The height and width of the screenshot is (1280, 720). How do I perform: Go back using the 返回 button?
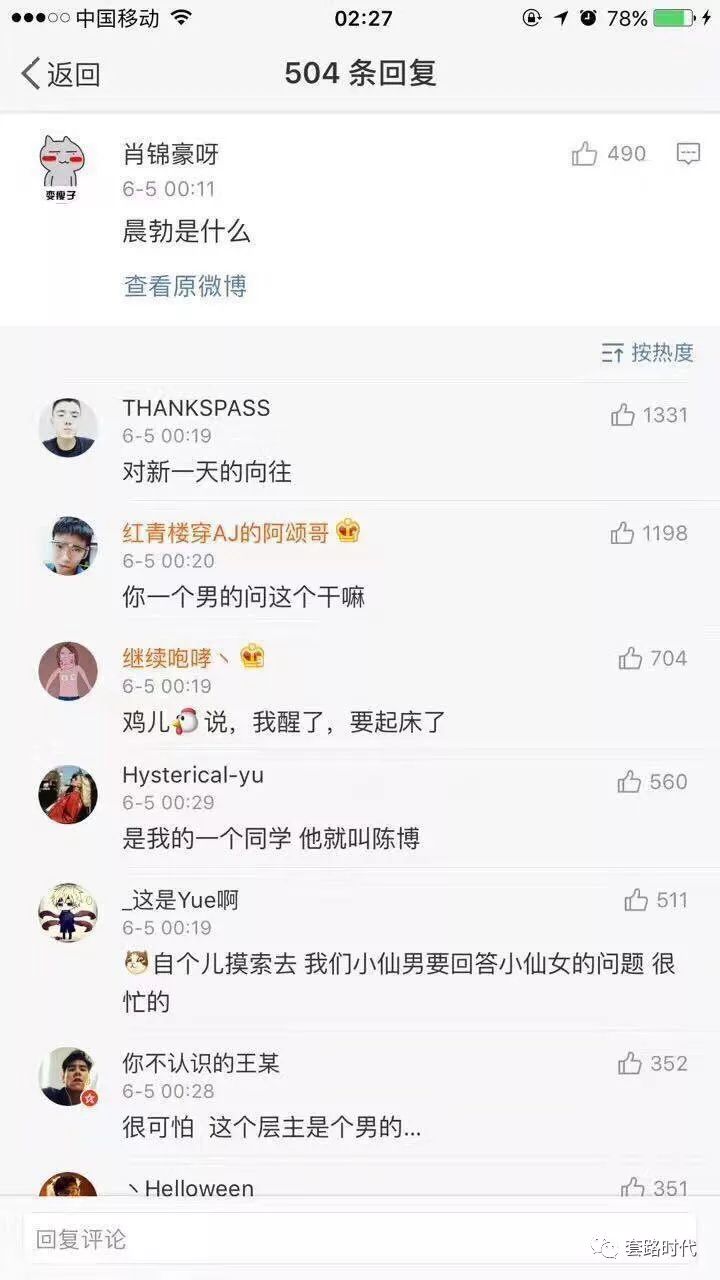point(60,74)
